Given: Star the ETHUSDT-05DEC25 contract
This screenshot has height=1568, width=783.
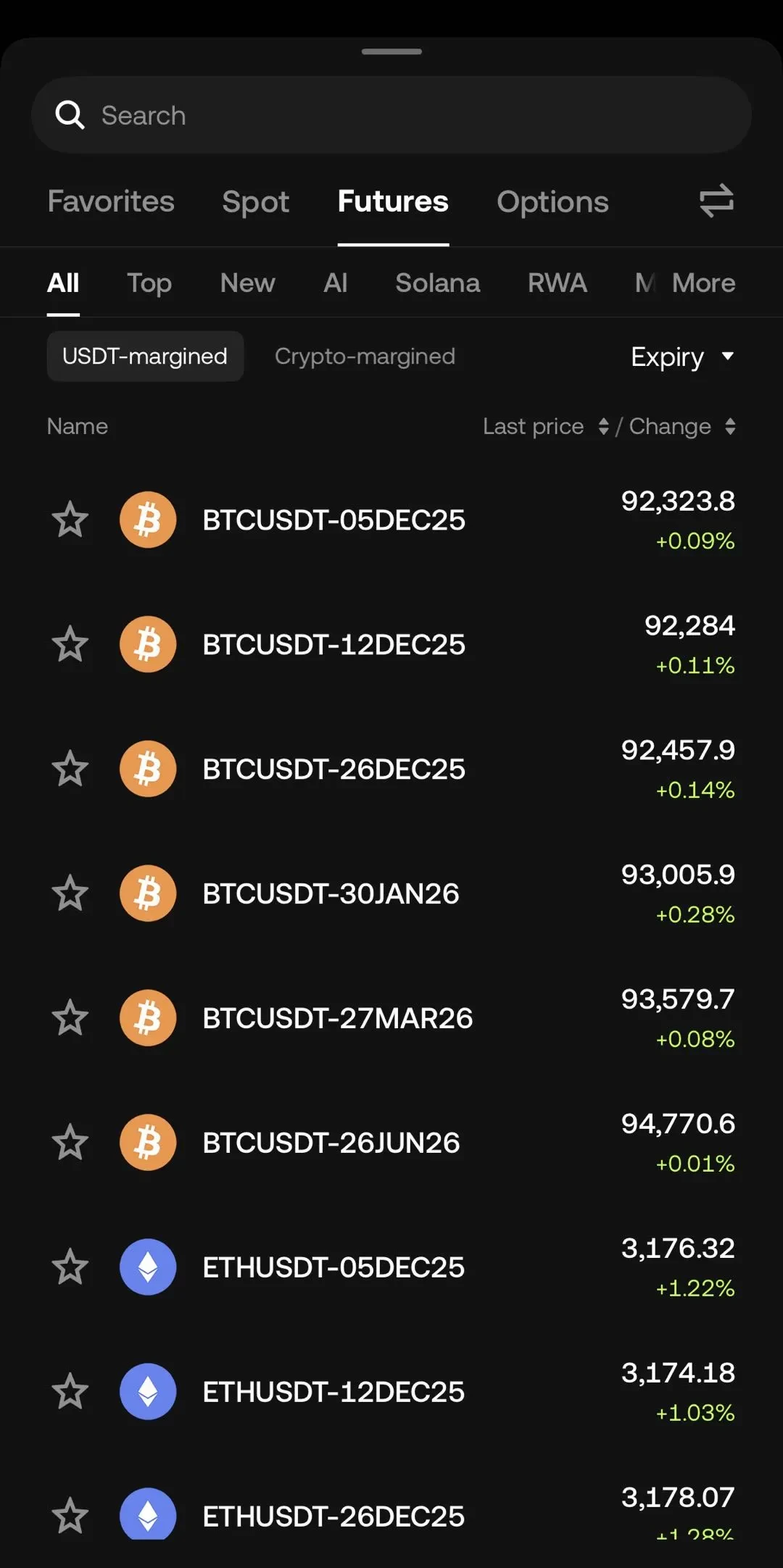Looking at the screenshot, I should [70, 1267].
